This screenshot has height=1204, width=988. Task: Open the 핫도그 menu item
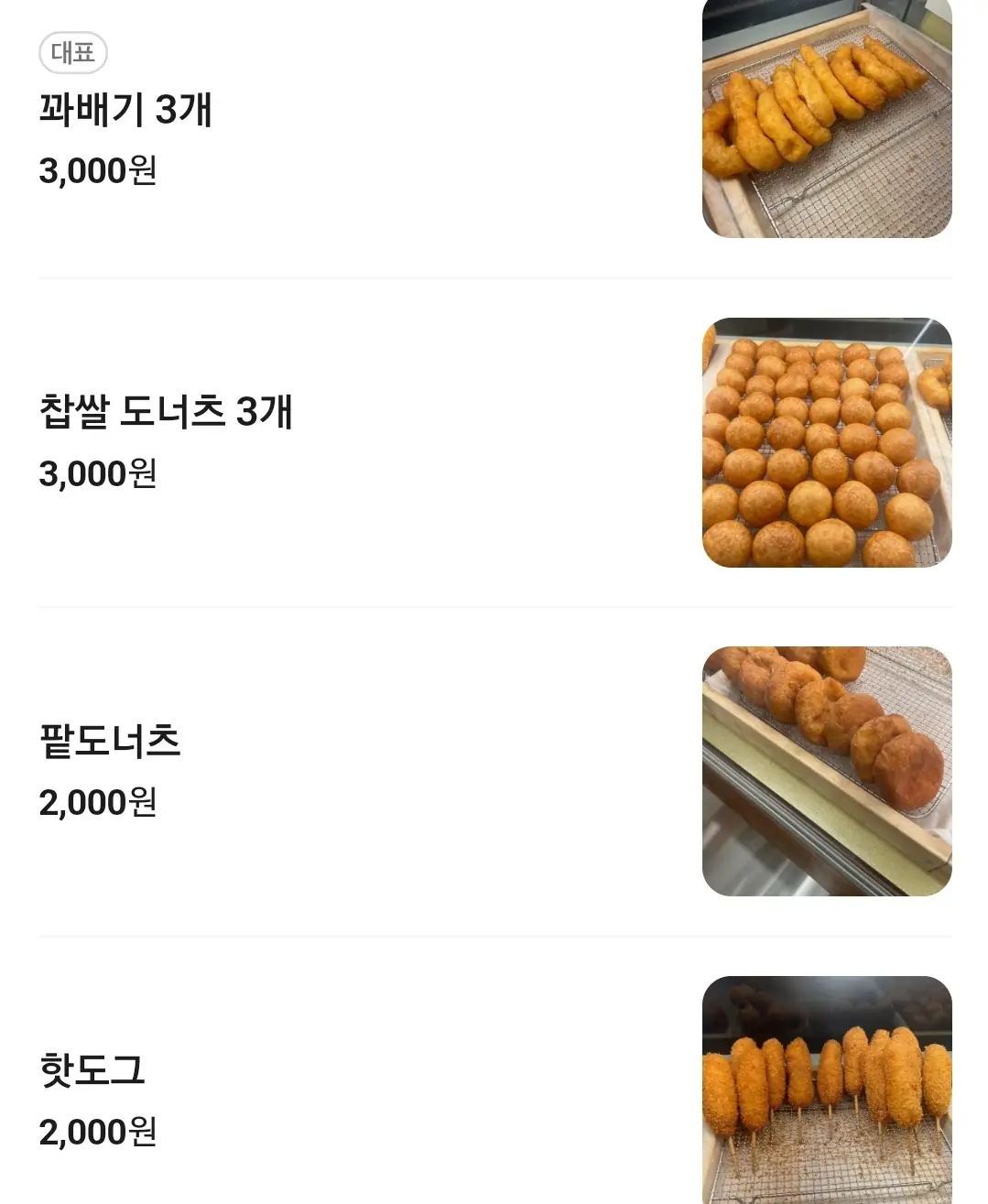coord(92,1069)
